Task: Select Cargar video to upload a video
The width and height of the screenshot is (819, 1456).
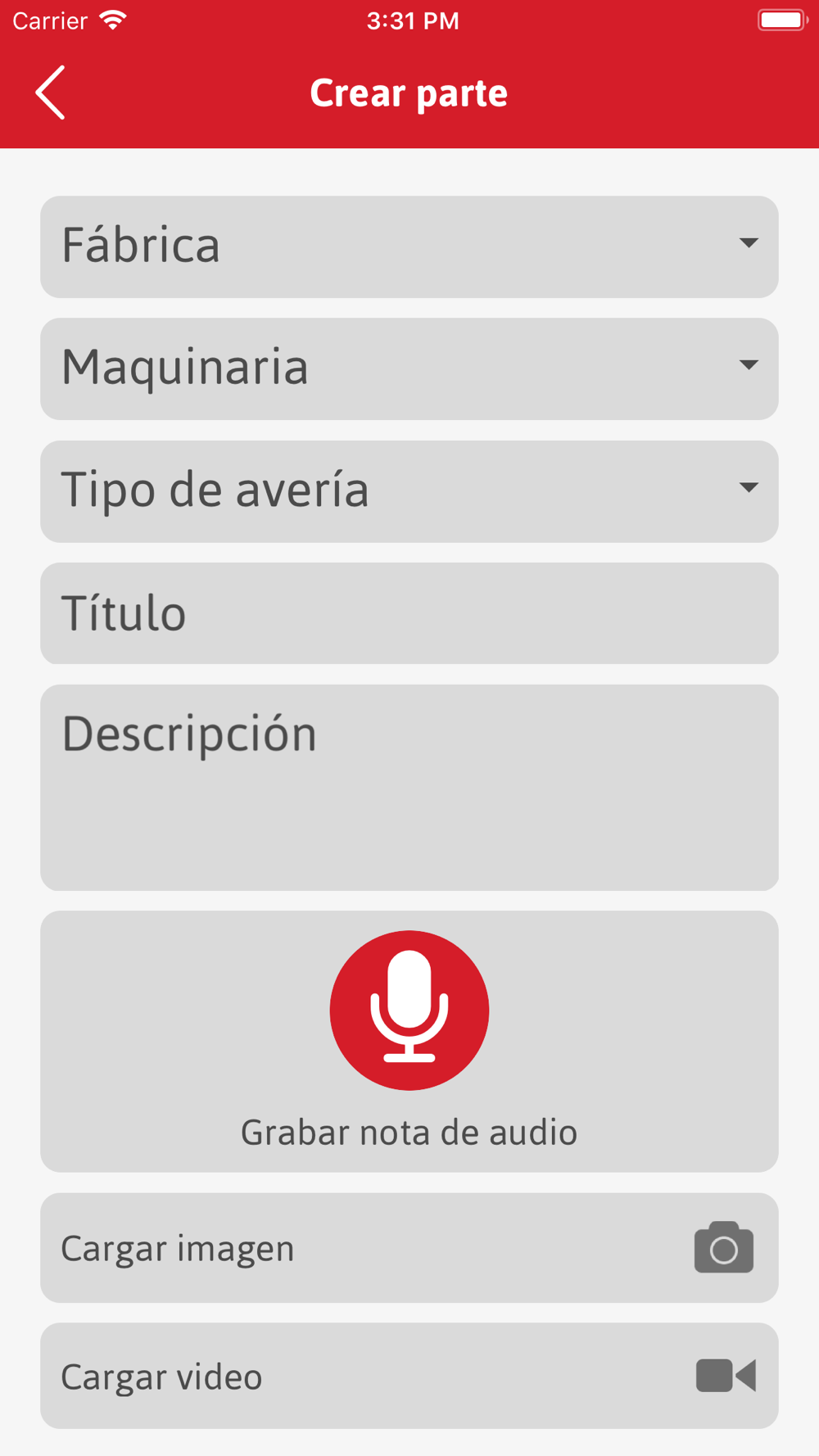Action: (x=409, y=1376)
